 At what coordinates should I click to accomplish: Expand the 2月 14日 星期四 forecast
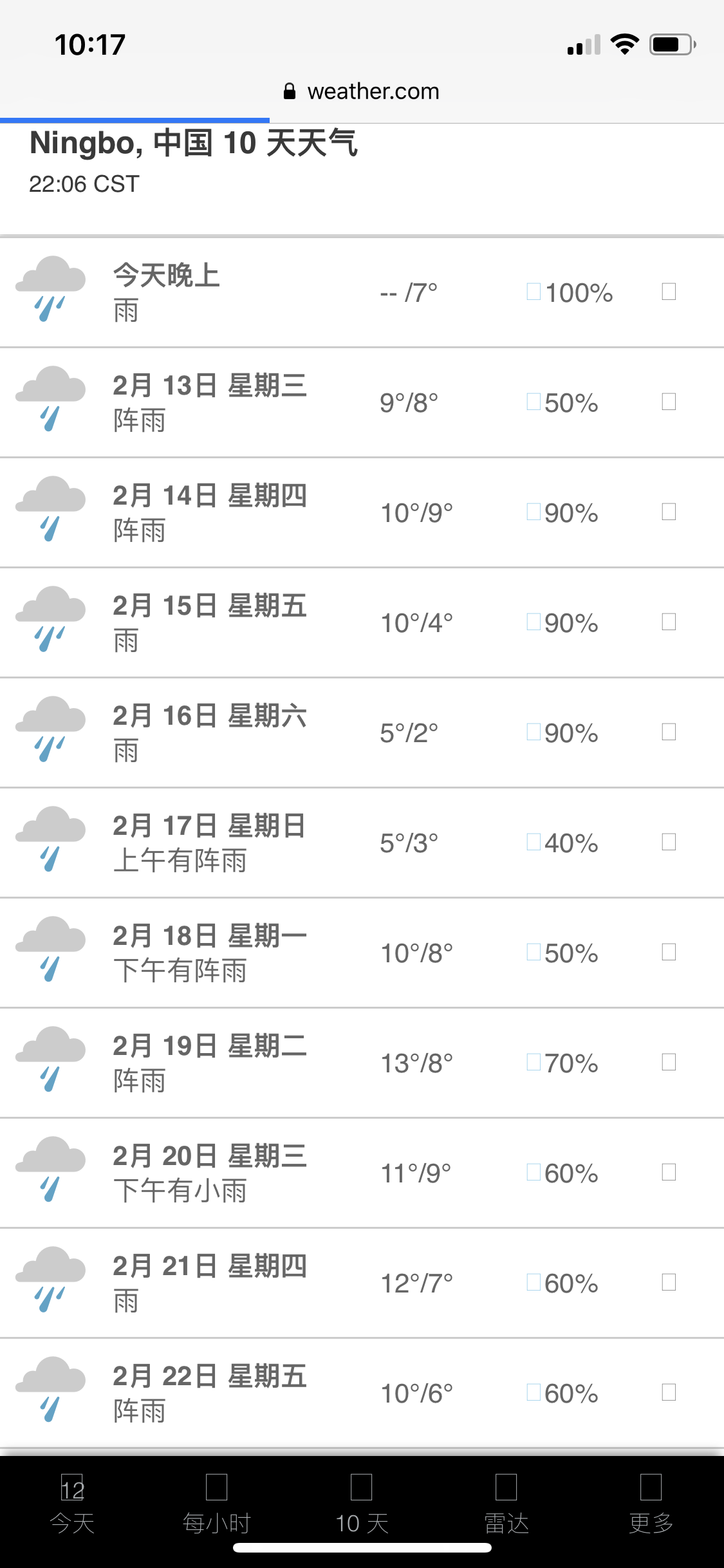tap(669, 512)
